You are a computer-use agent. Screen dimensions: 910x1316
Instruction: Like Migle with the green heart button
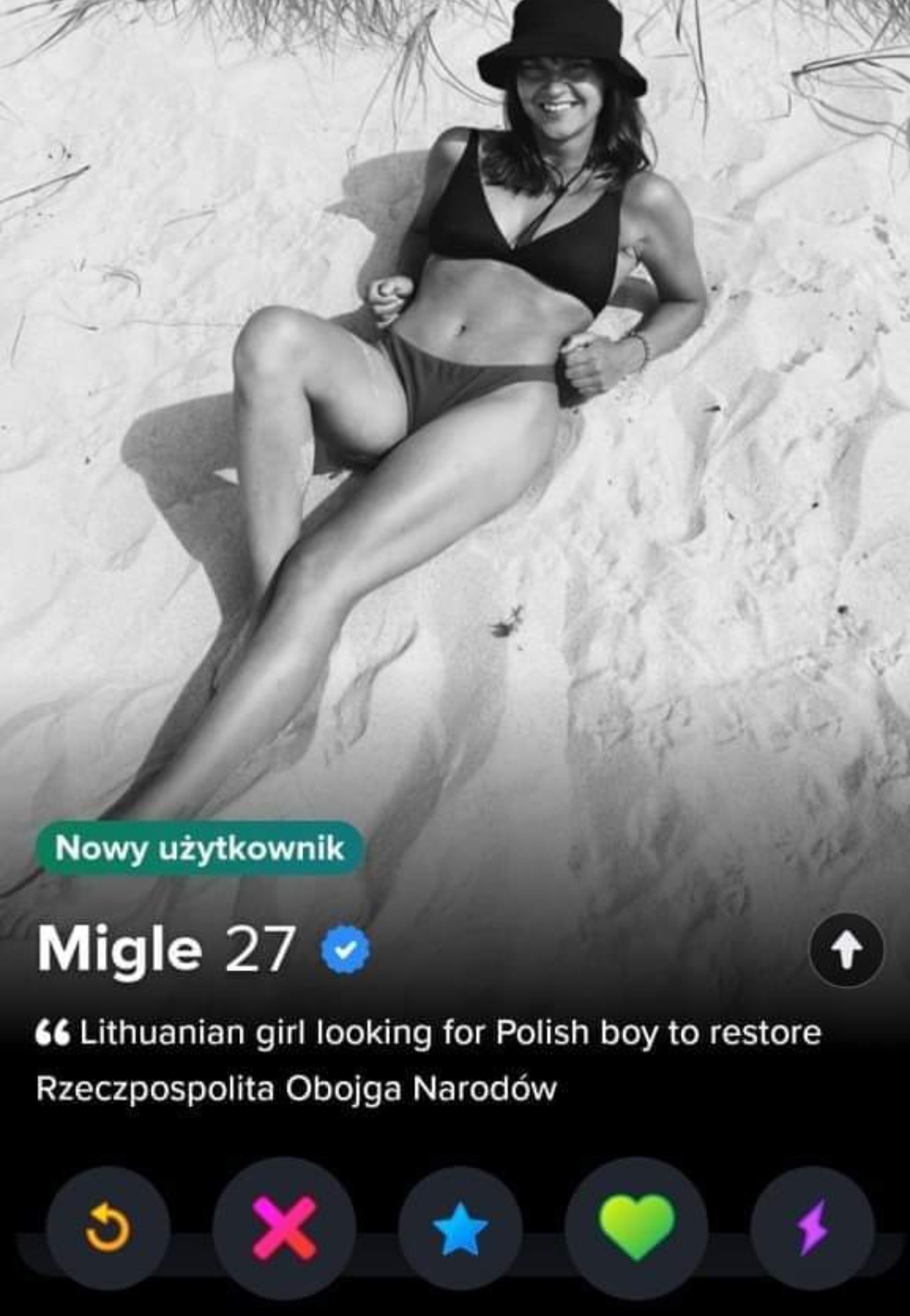(636, 1228)
